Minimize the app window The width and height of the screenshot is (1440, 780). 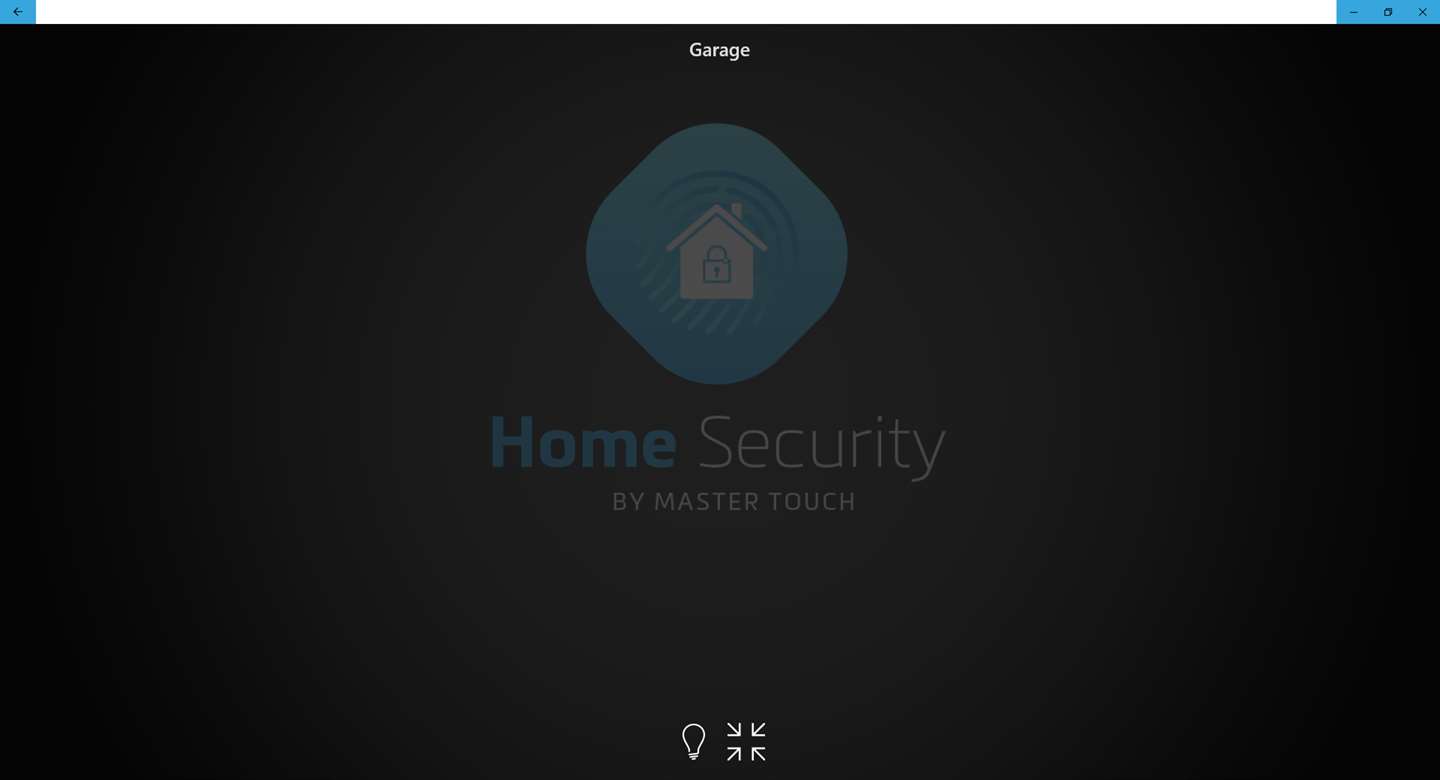pos(1353,12)
